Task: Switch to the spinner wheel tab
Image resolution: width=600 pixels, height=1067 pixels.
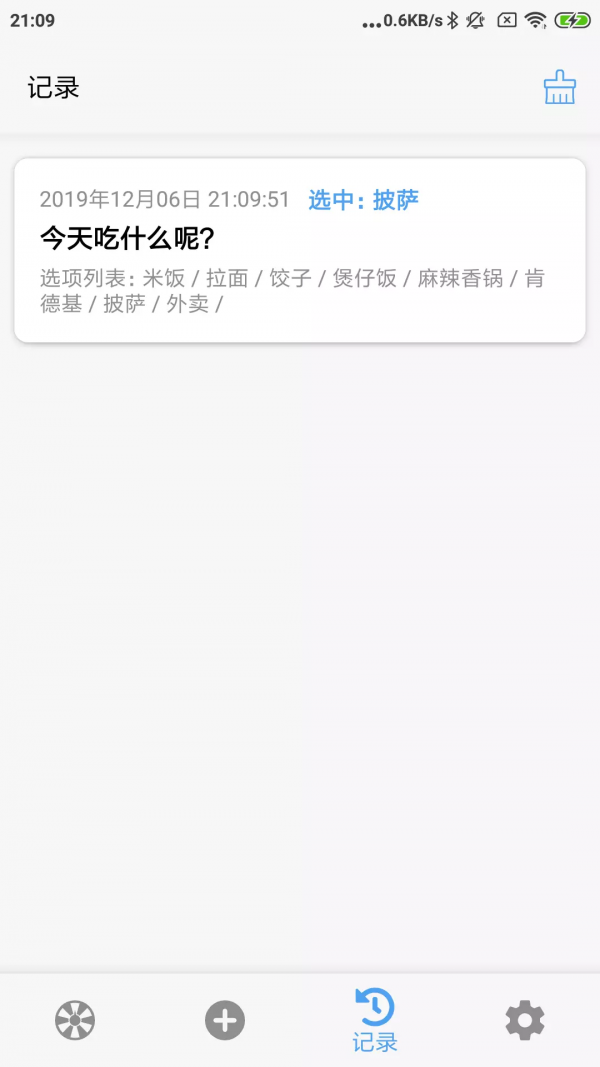Action: [75, 1020]
